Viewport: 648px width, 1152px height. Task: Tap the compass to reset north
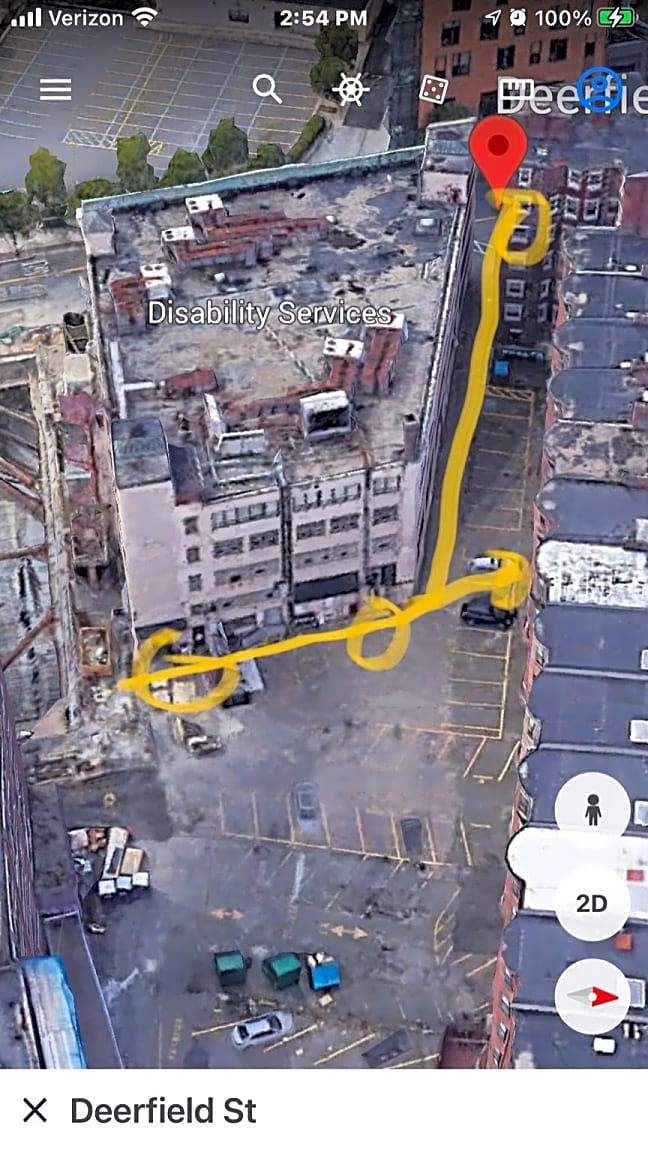click(x=592, y=996)
